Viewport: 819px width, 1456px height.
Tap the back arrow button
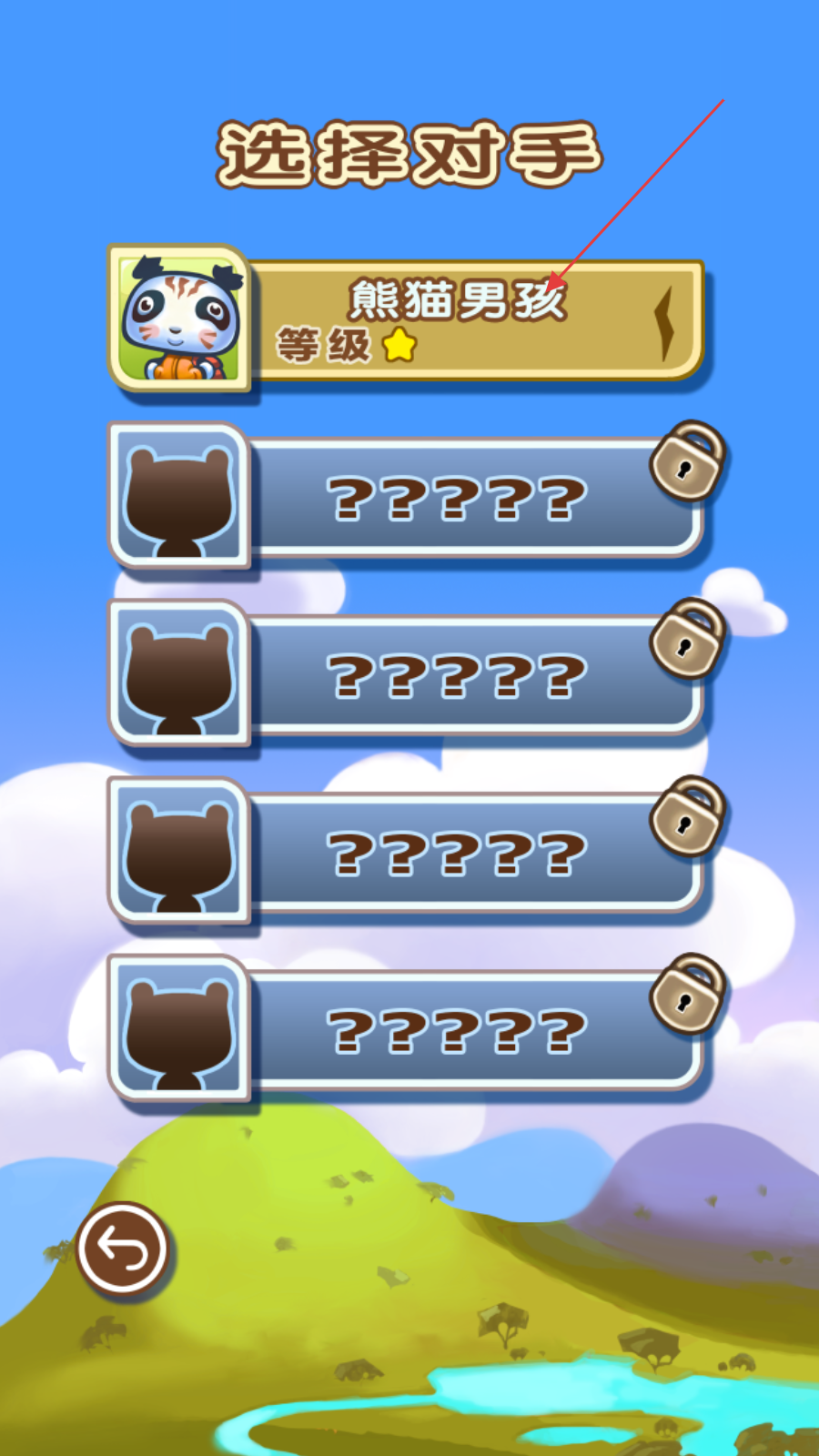[123, 1249]
